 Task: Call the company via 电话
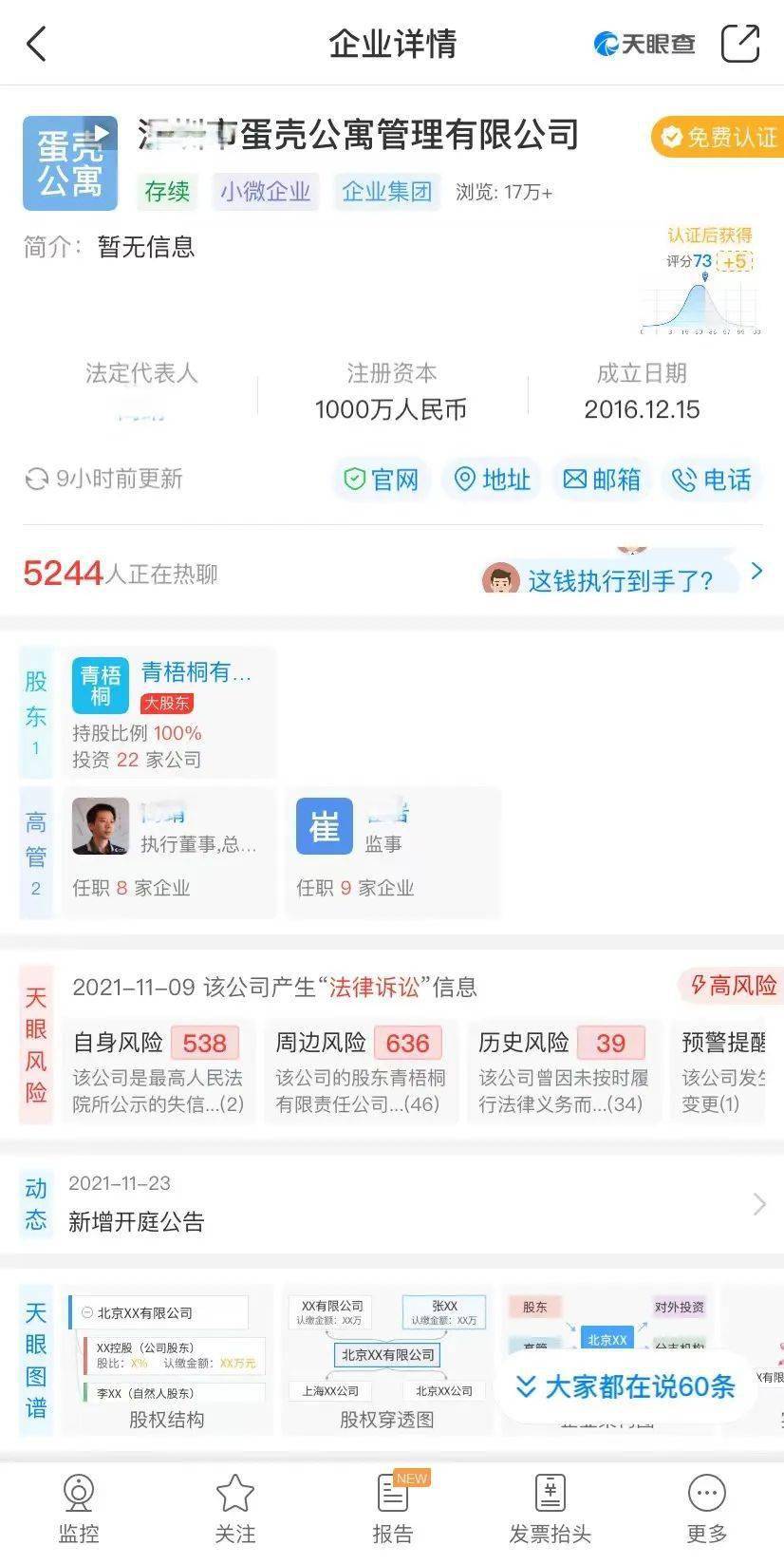[712, 480]
